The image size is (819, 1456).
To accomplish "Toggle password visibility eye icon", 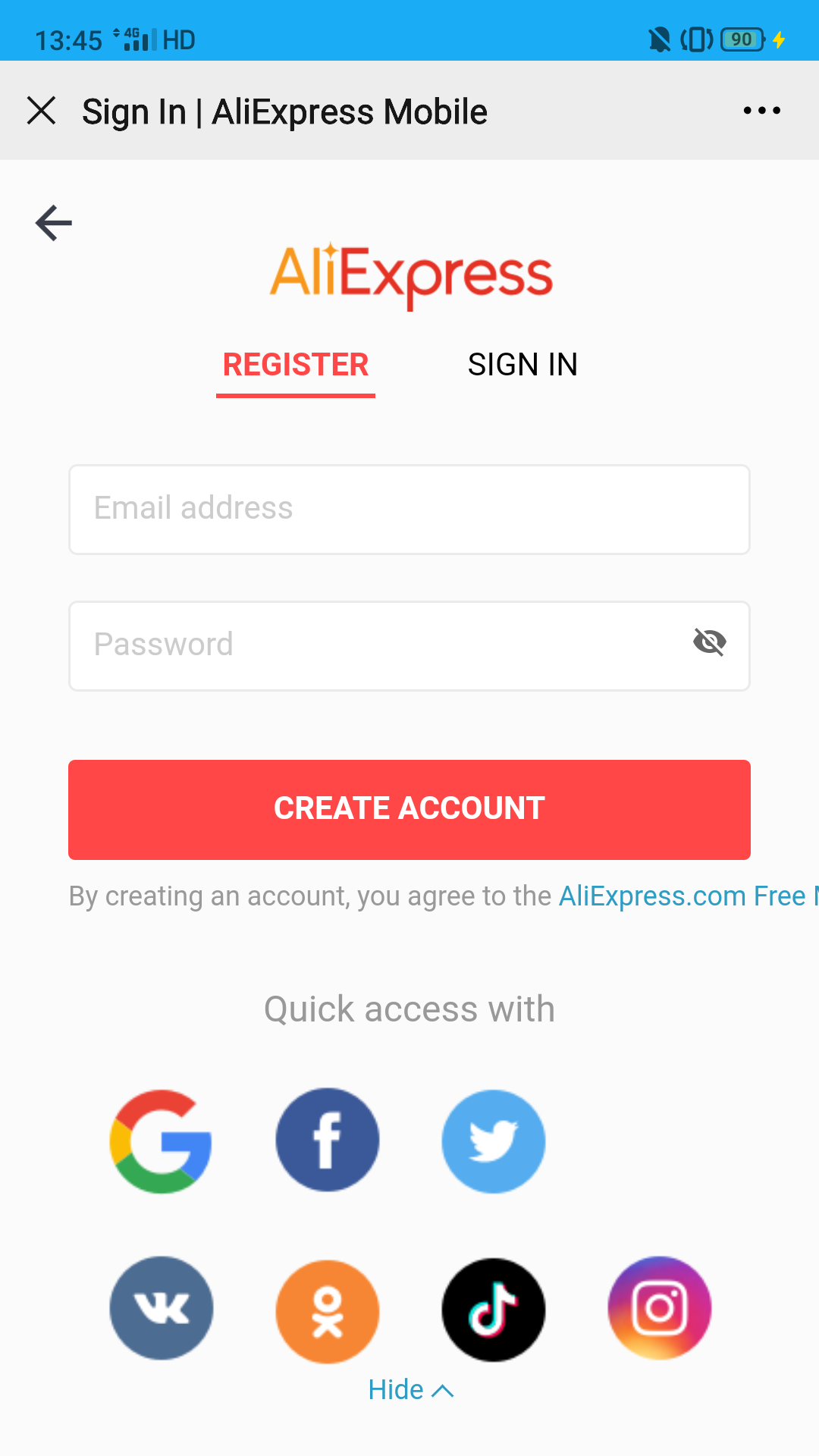I will (710, 642).
